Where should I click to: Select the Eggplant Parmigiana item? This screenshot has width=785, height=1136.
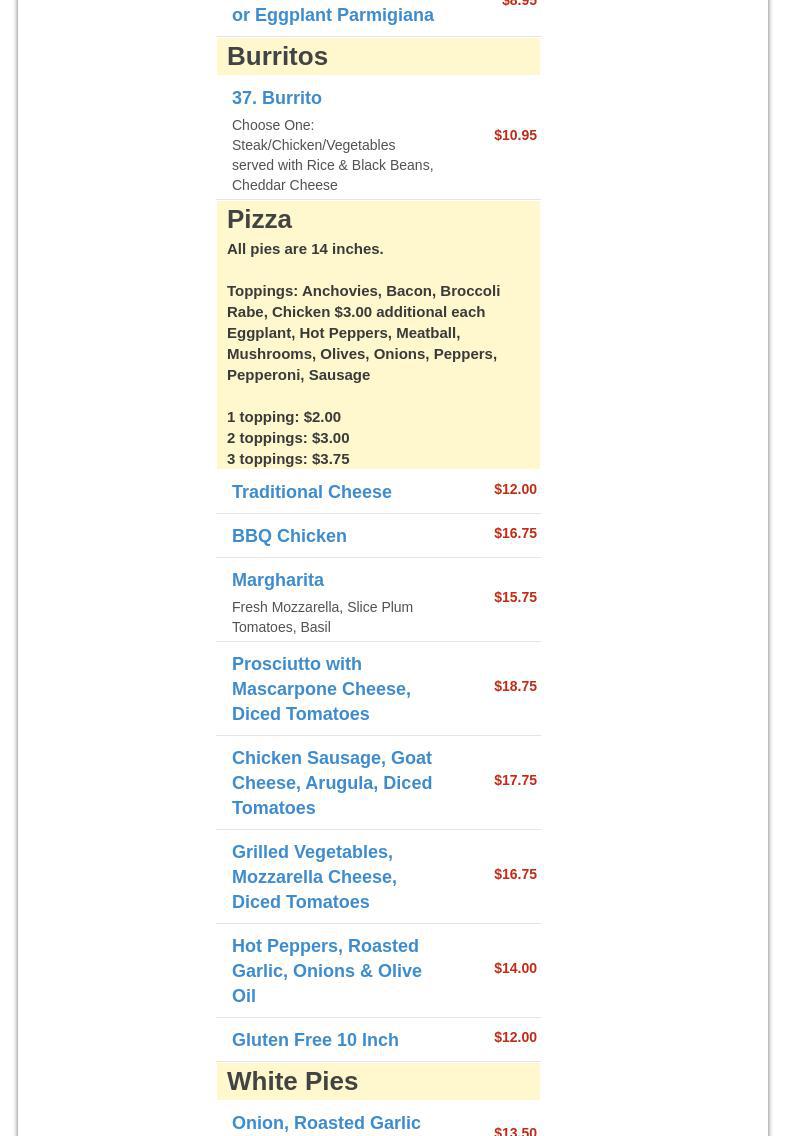point(333,15)
